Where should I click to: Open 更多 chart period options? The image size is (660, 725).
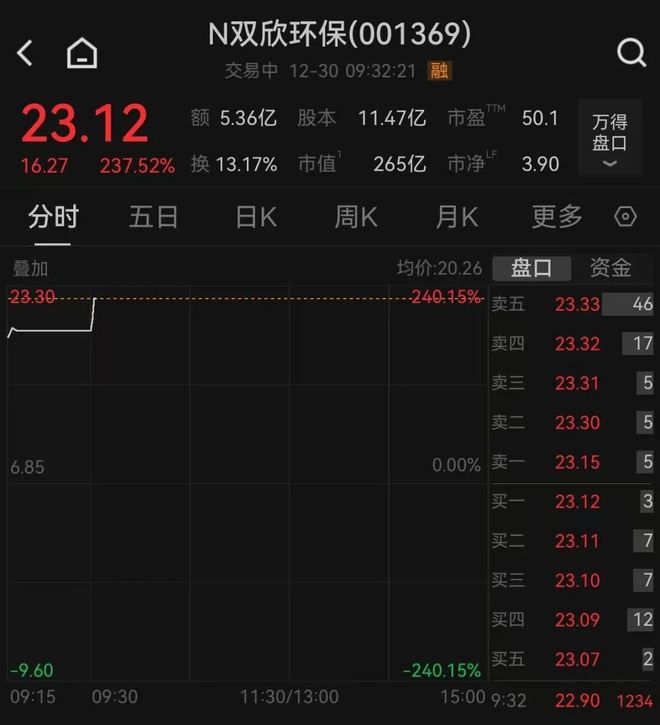pos(557,217)
